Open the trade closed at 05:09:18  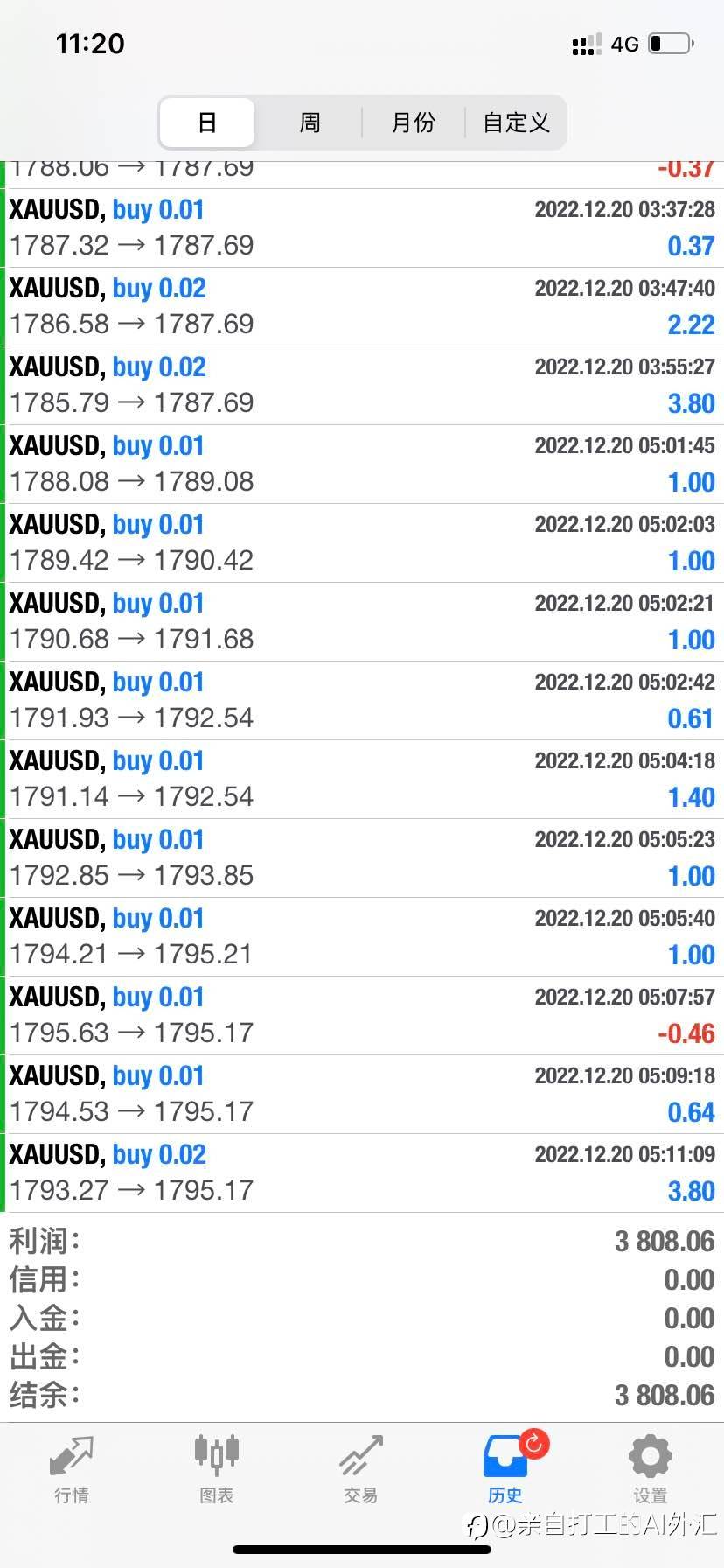362,1095
